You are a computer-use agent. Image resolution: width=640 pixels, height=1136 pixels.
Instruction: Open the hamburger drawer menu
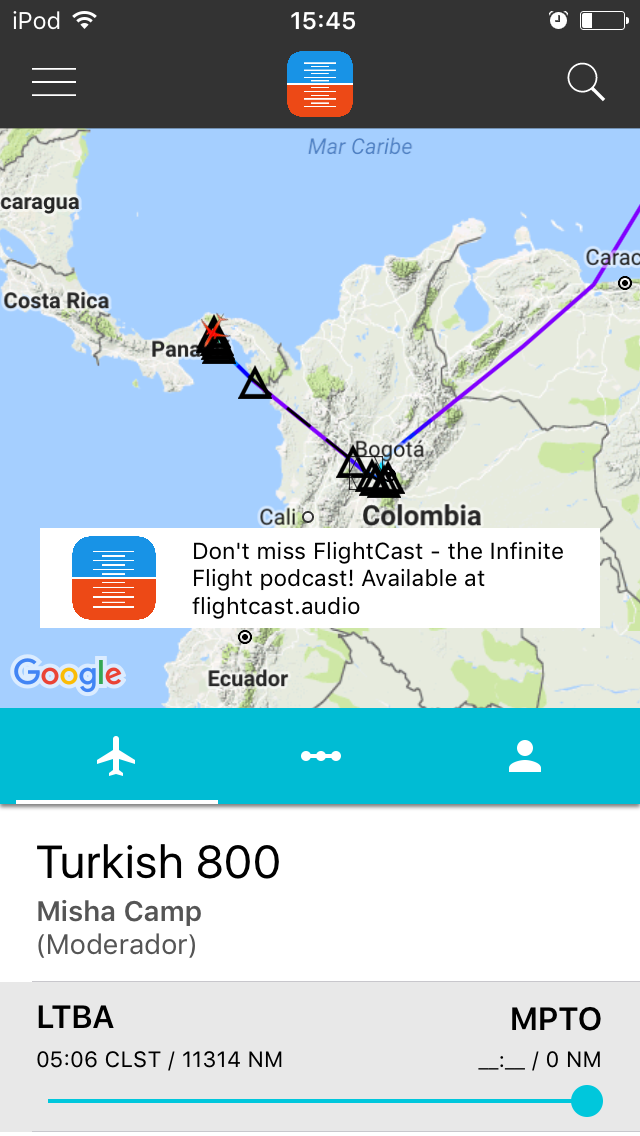[x=54, y=82]
